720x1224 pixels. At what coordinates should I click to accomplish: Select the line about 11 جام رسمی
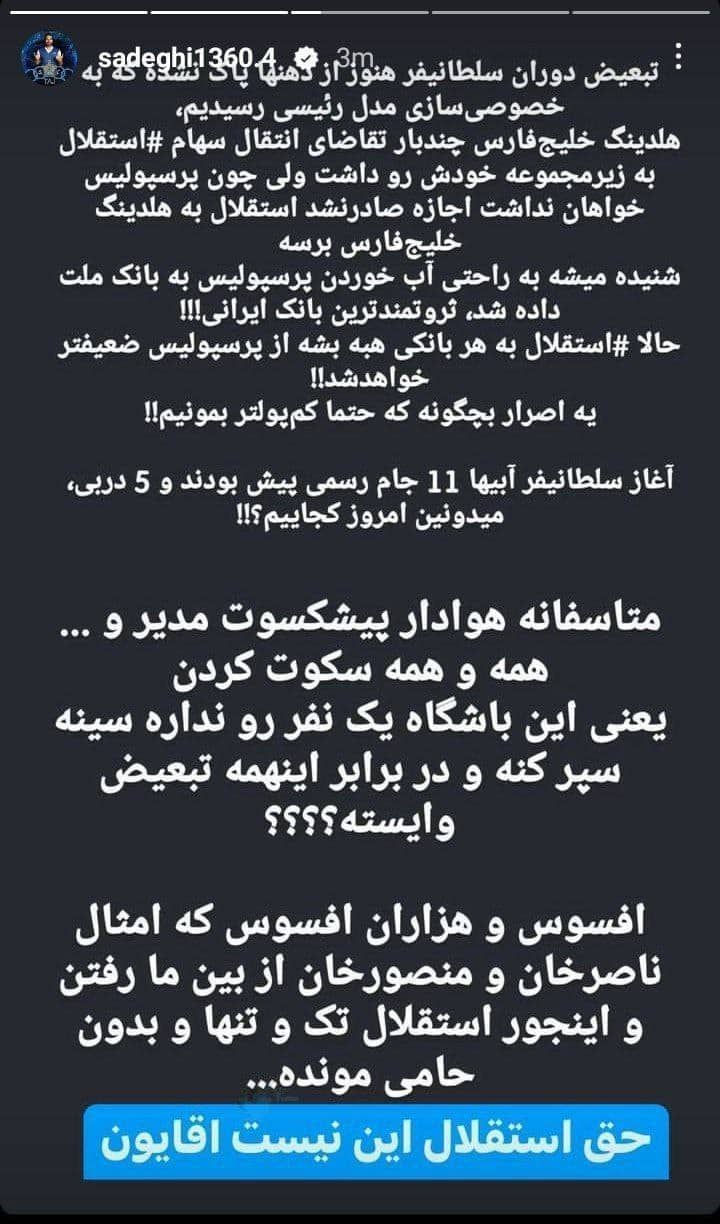click(360, 480)
